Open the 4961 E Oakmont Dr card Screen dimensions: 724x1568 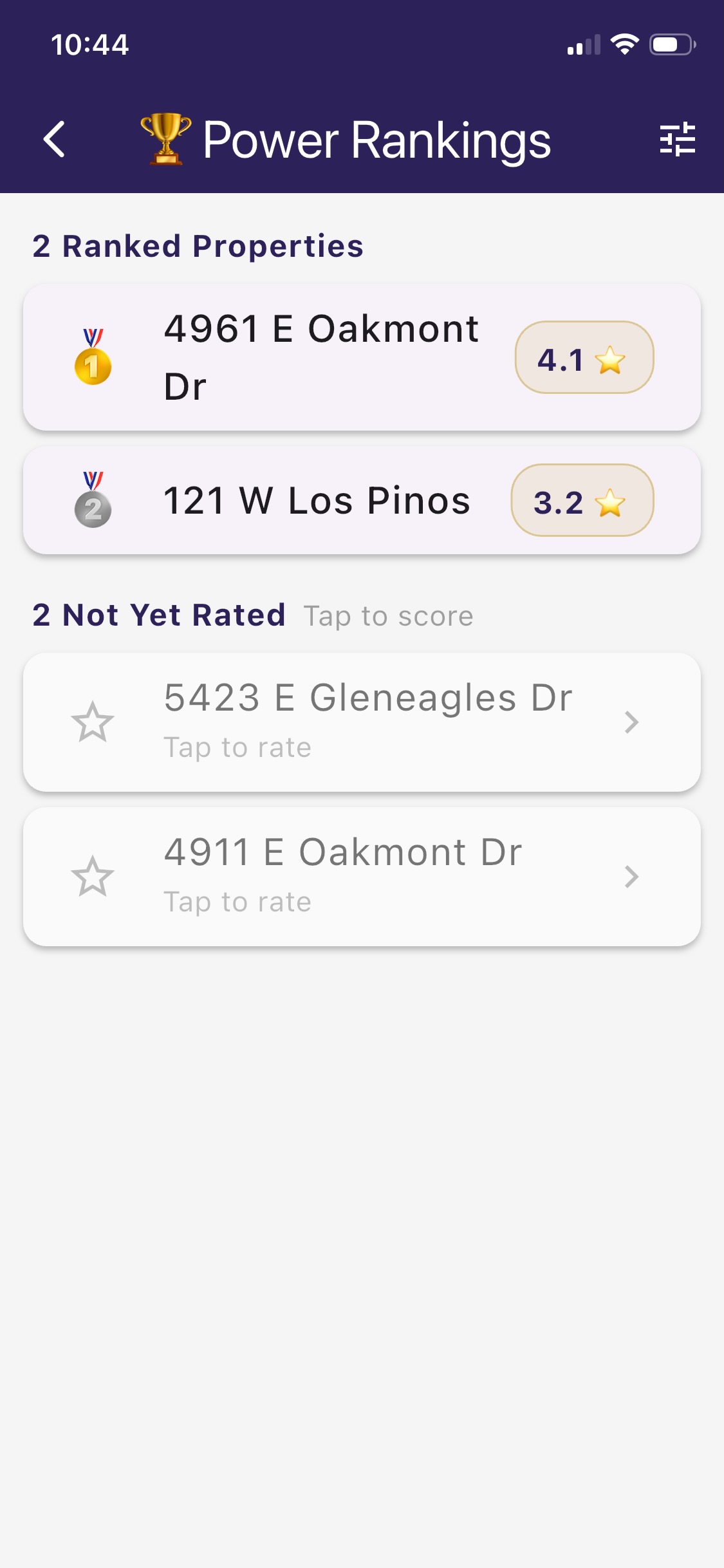coord(322,357)
